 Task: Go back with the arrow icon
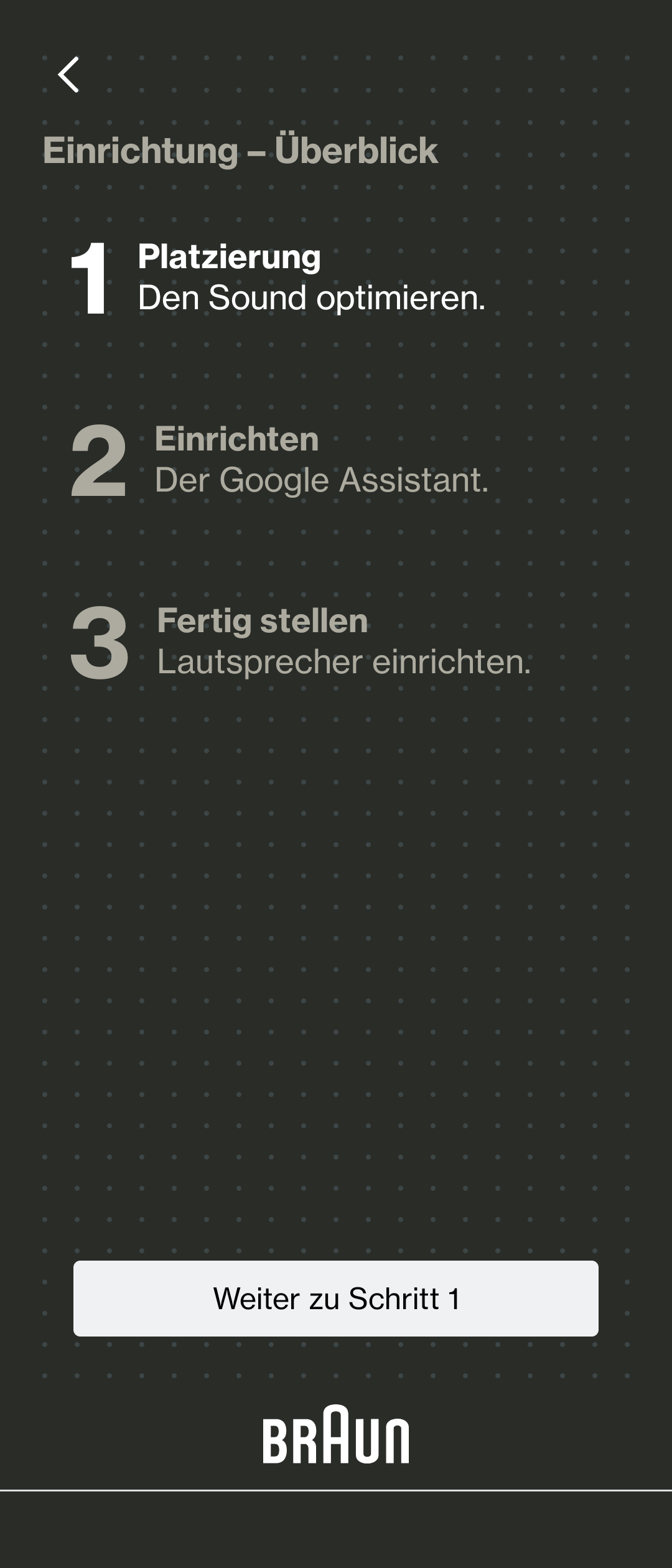coord(68,75)
